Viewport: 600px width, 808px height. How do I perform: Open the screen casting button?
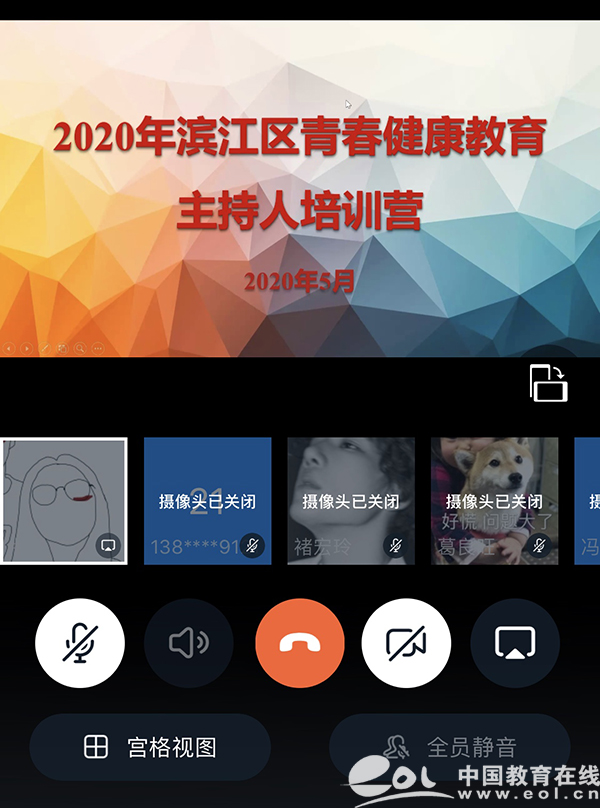(515, 643)
